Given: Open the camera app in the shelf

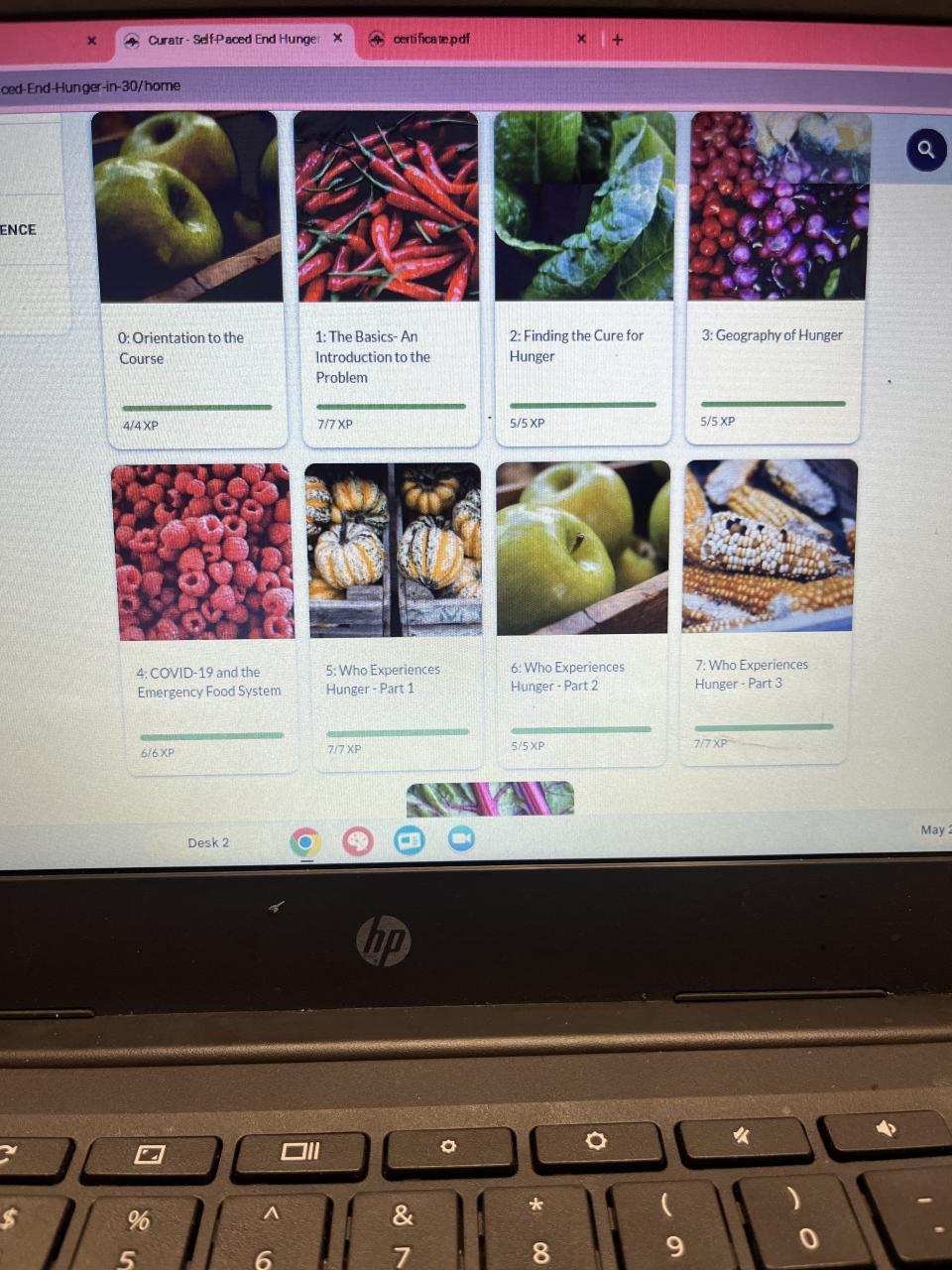Looking at the screenshot, I should [x=461, y=839].
